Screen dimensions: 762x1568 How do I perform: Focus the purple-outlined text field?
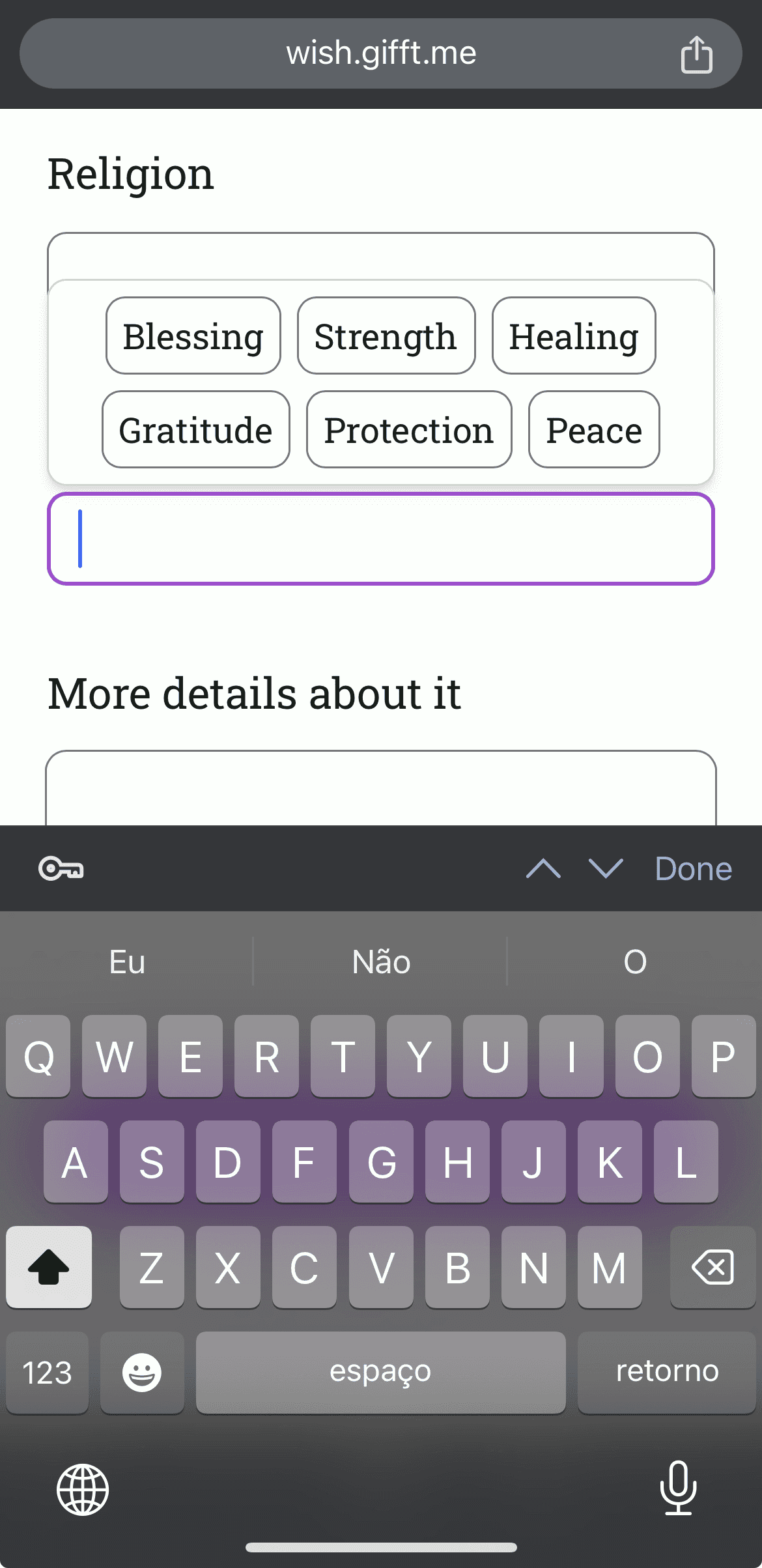coord(381,539)
